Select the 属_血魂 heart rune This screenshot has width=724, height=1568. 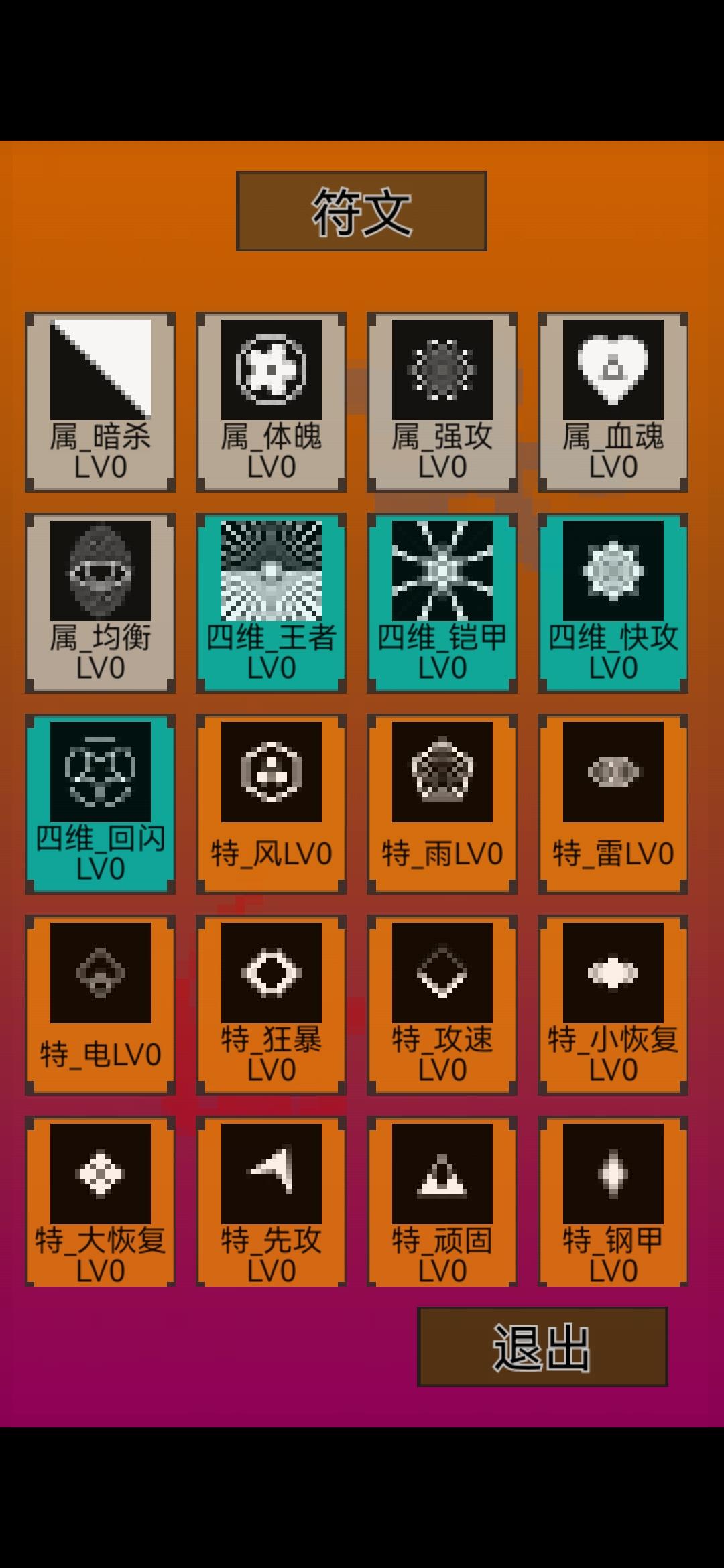pos(613,402)
